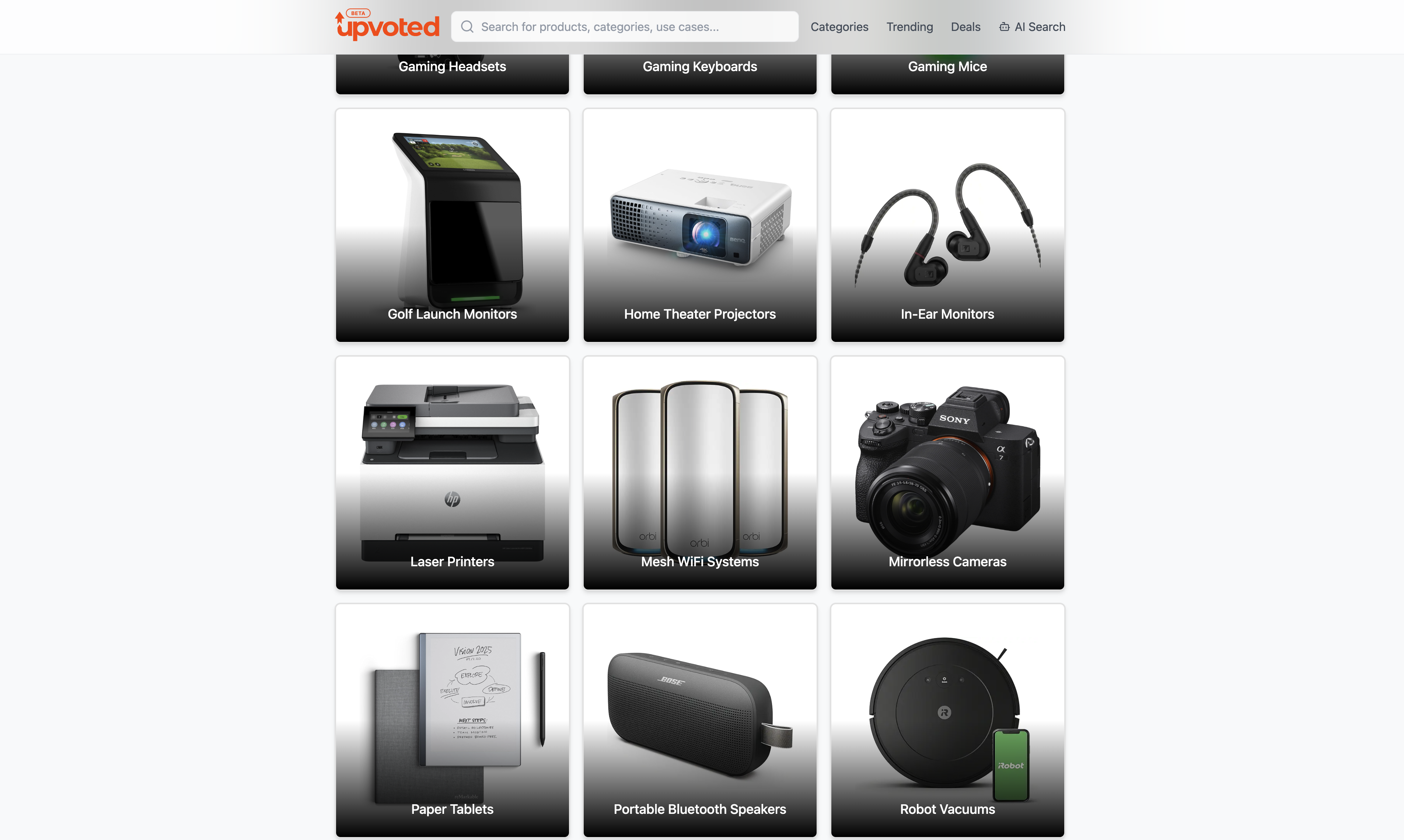The width and height of the screenshot is (1404, 840).
Task: Open the Laser Printers category
Action: (452, 473)
